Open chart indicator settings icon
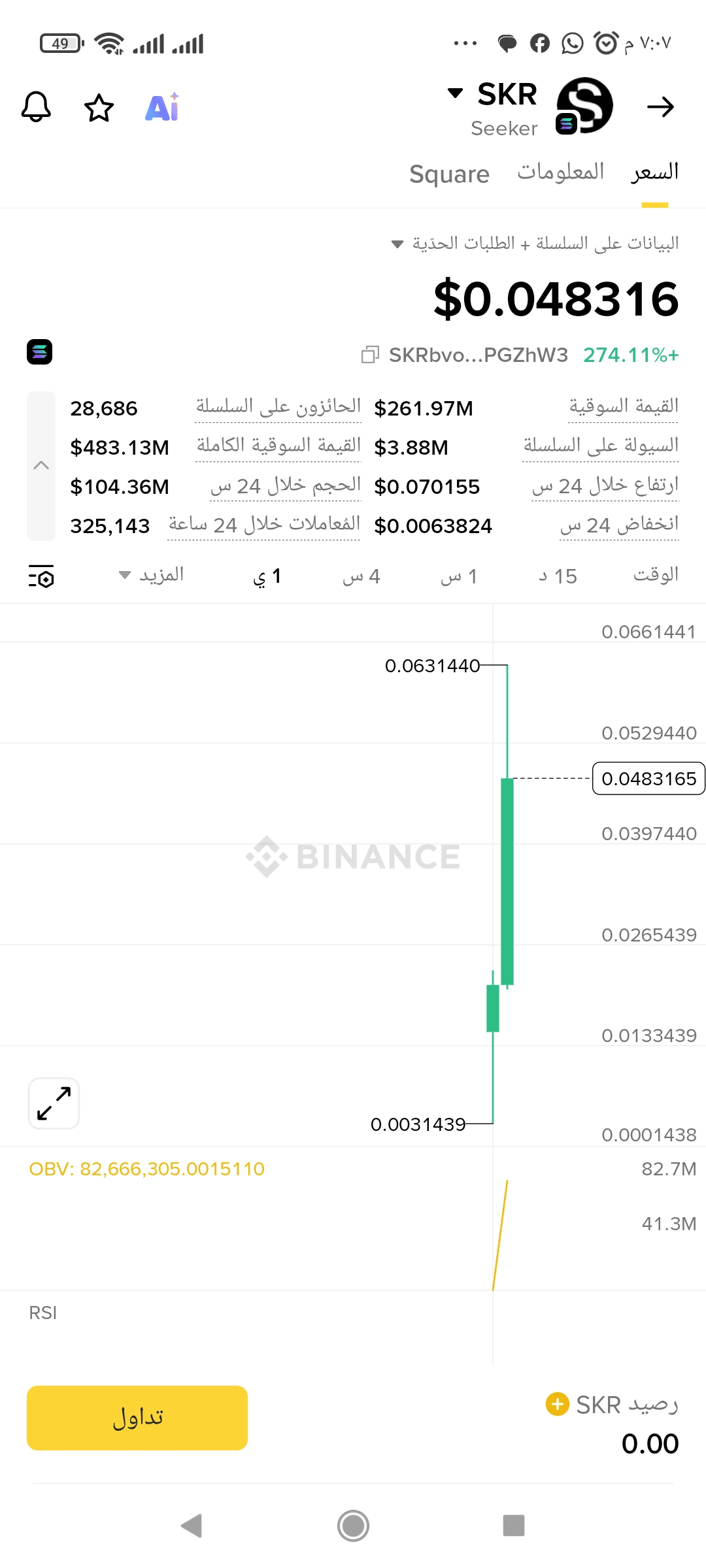The height and width of the screenshot is (1568, 706). pos(41,576)
